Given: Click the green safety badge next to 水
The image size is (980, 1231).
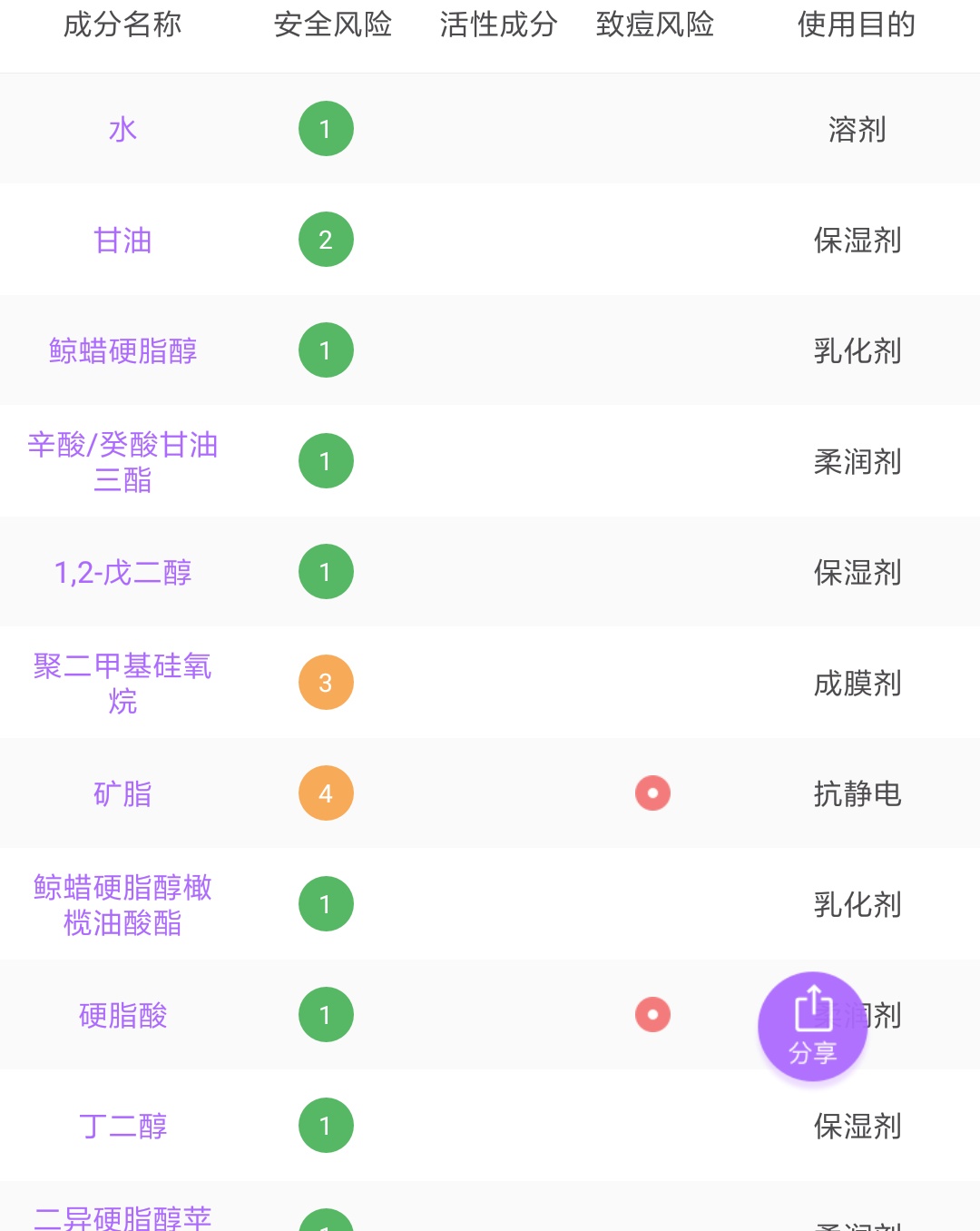Looking at the screenshot, I should [x=326, y=128].
